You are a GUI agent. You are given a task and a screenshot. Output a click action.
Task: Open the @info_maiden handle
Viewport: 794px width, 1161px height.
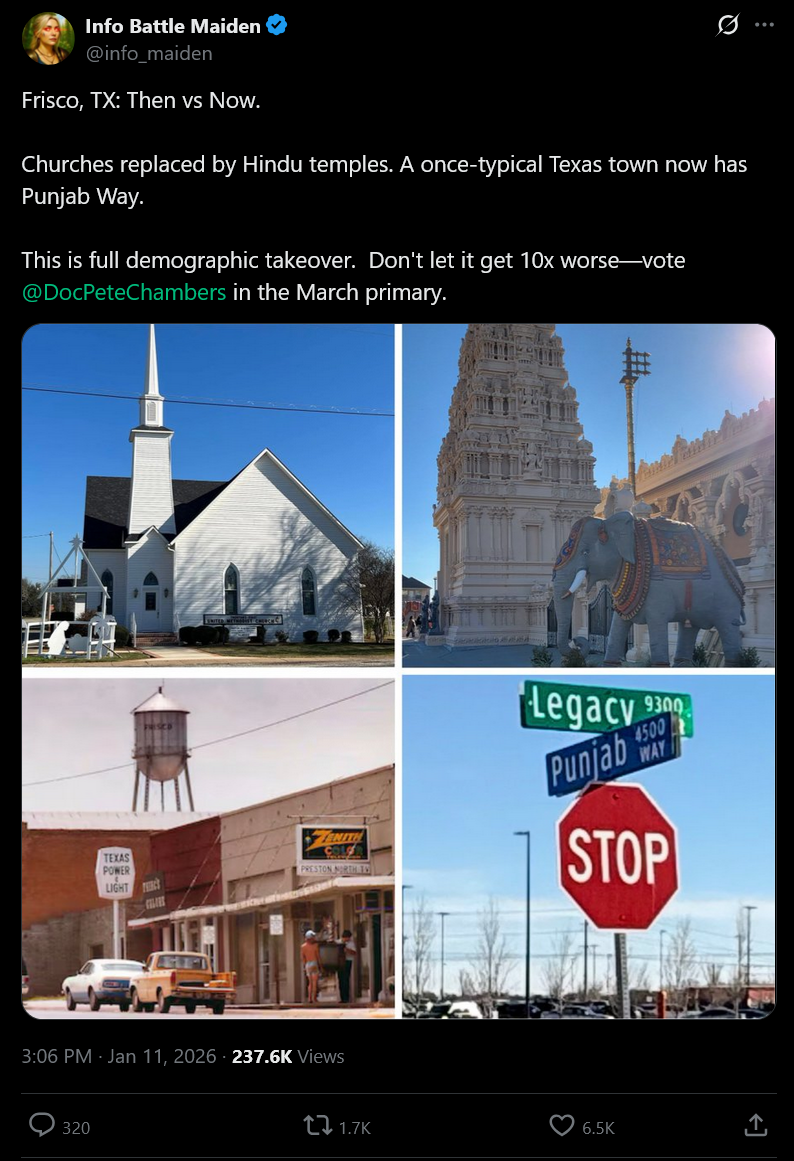coord(149,53)
